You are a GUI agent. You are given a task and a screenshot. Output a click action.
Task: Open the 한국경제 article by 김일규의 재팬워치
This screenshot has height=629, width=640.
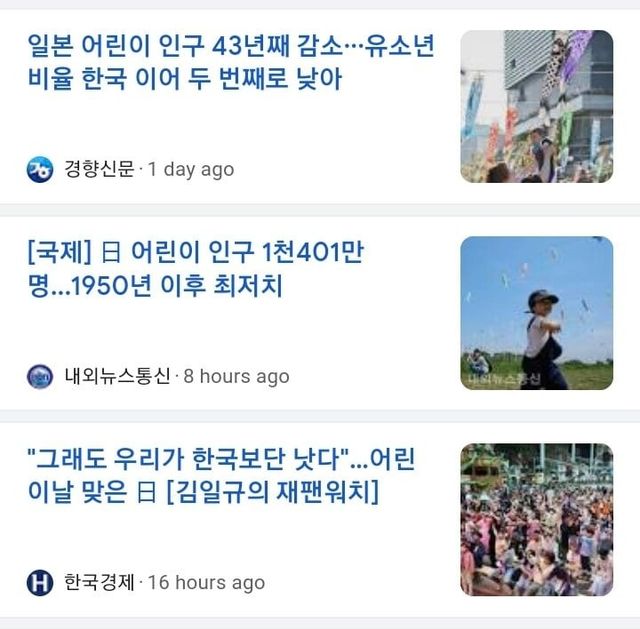coord(221,476)
